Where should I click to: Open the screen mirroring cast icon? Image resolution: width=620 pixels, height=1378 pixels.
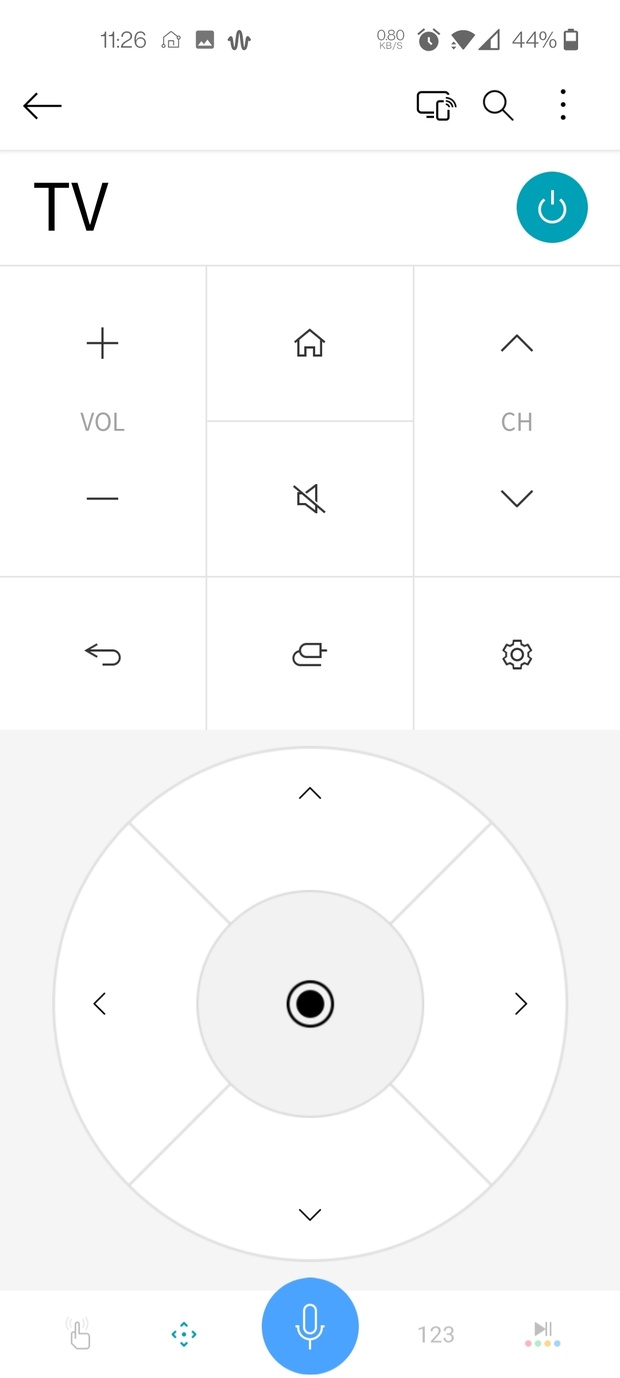[436, 105]
